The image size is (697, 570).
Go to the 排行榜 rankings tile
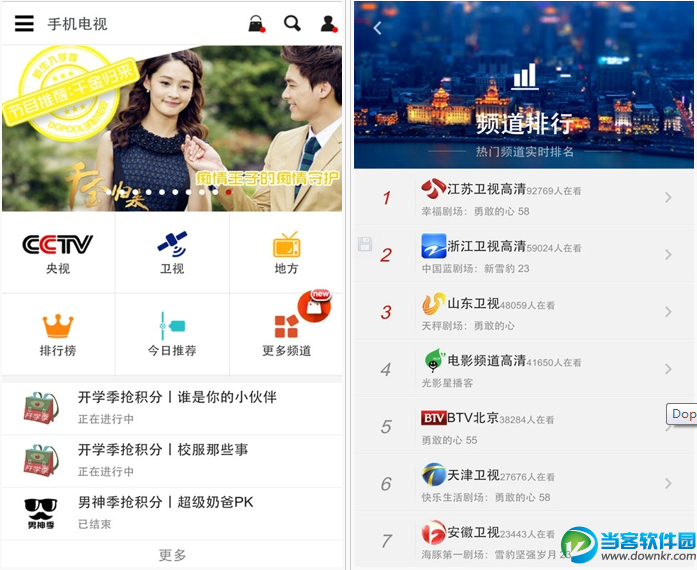point(58,334)
